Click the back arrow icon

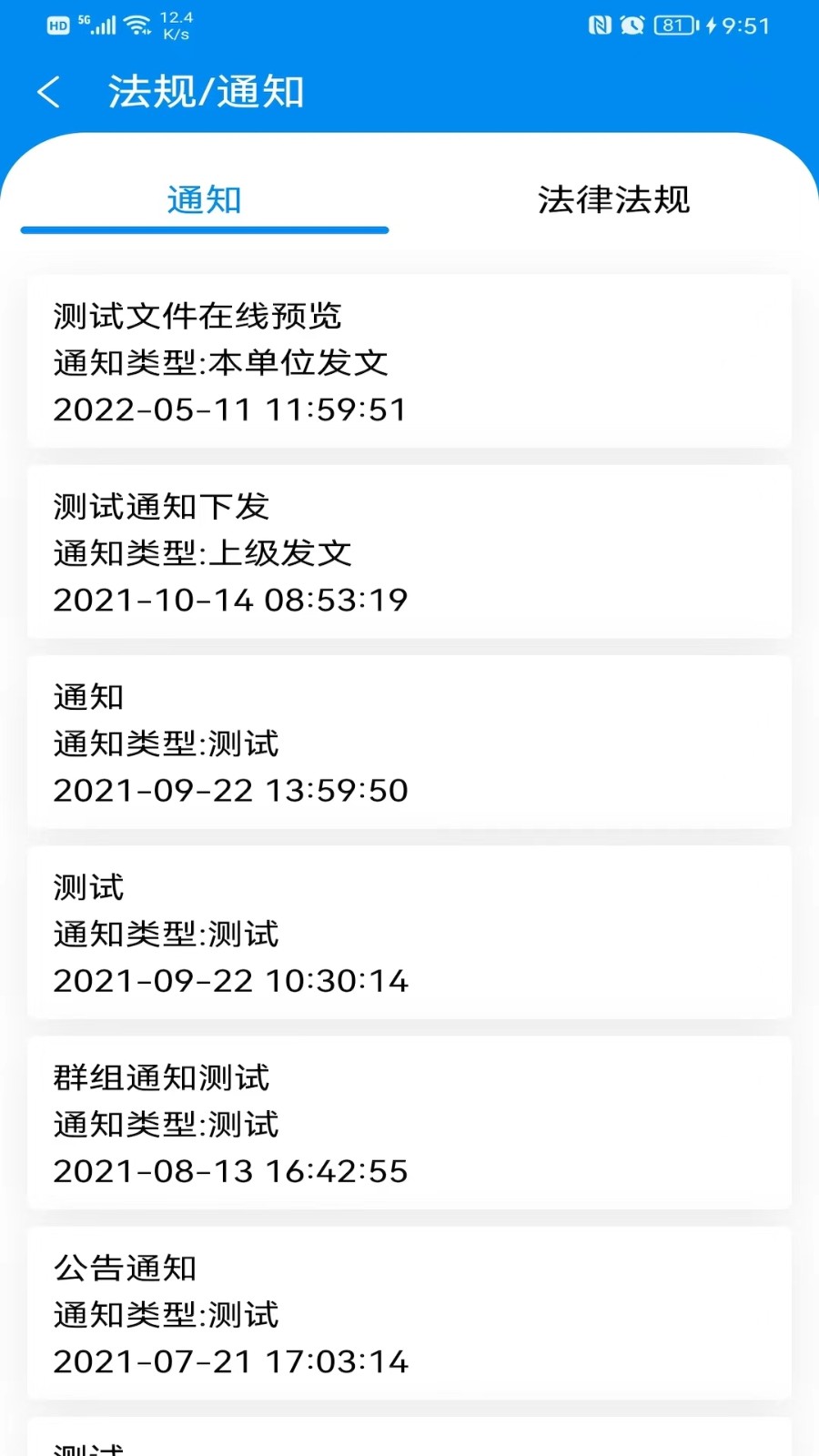pos(50,92)
